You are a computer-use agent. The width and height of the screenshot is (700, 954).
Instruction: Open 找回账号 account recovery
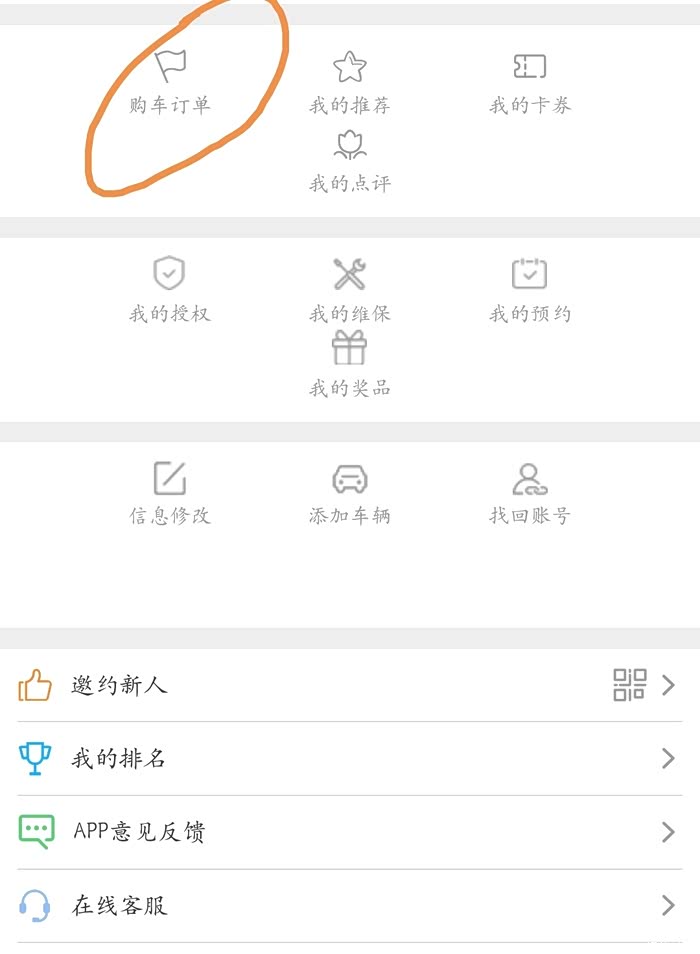pos(529,493)
